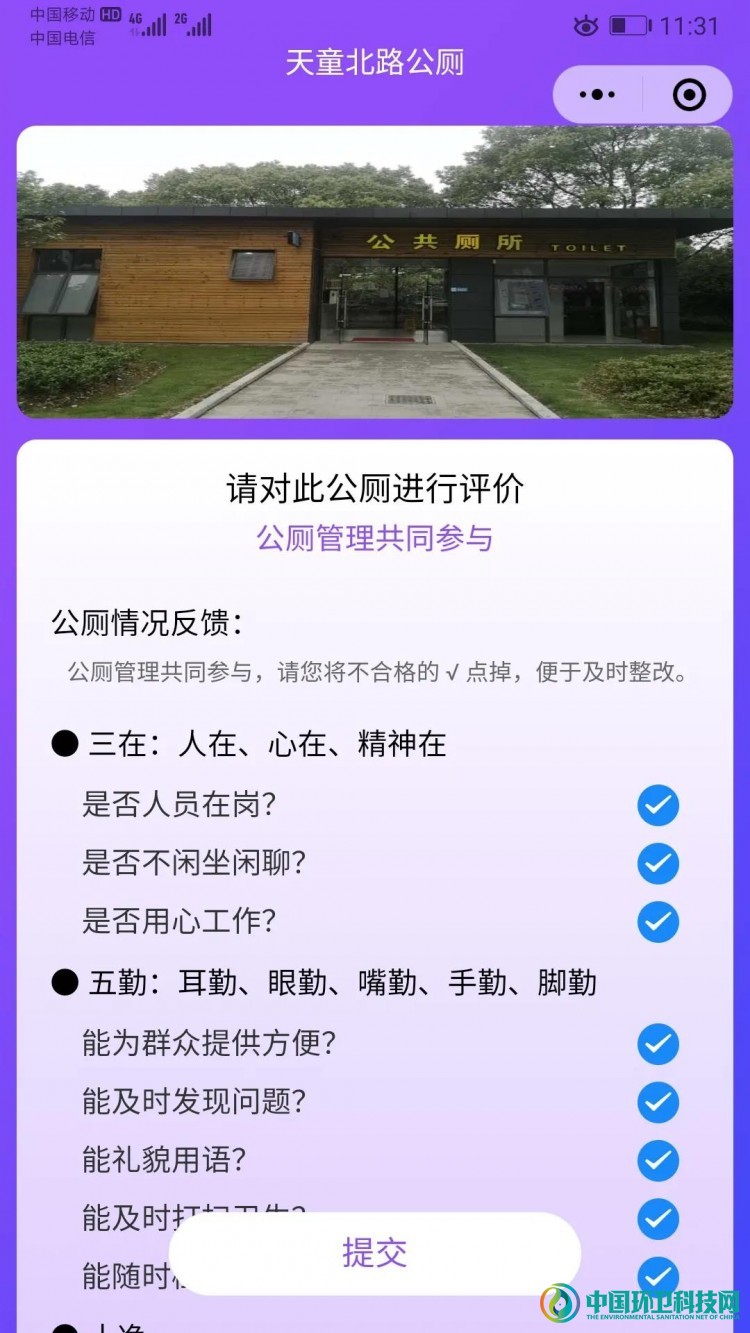The width and height of the screenshot is (750, 1333).
Task: Uncheck 能为群众提供方便?
Action: 658,1044
